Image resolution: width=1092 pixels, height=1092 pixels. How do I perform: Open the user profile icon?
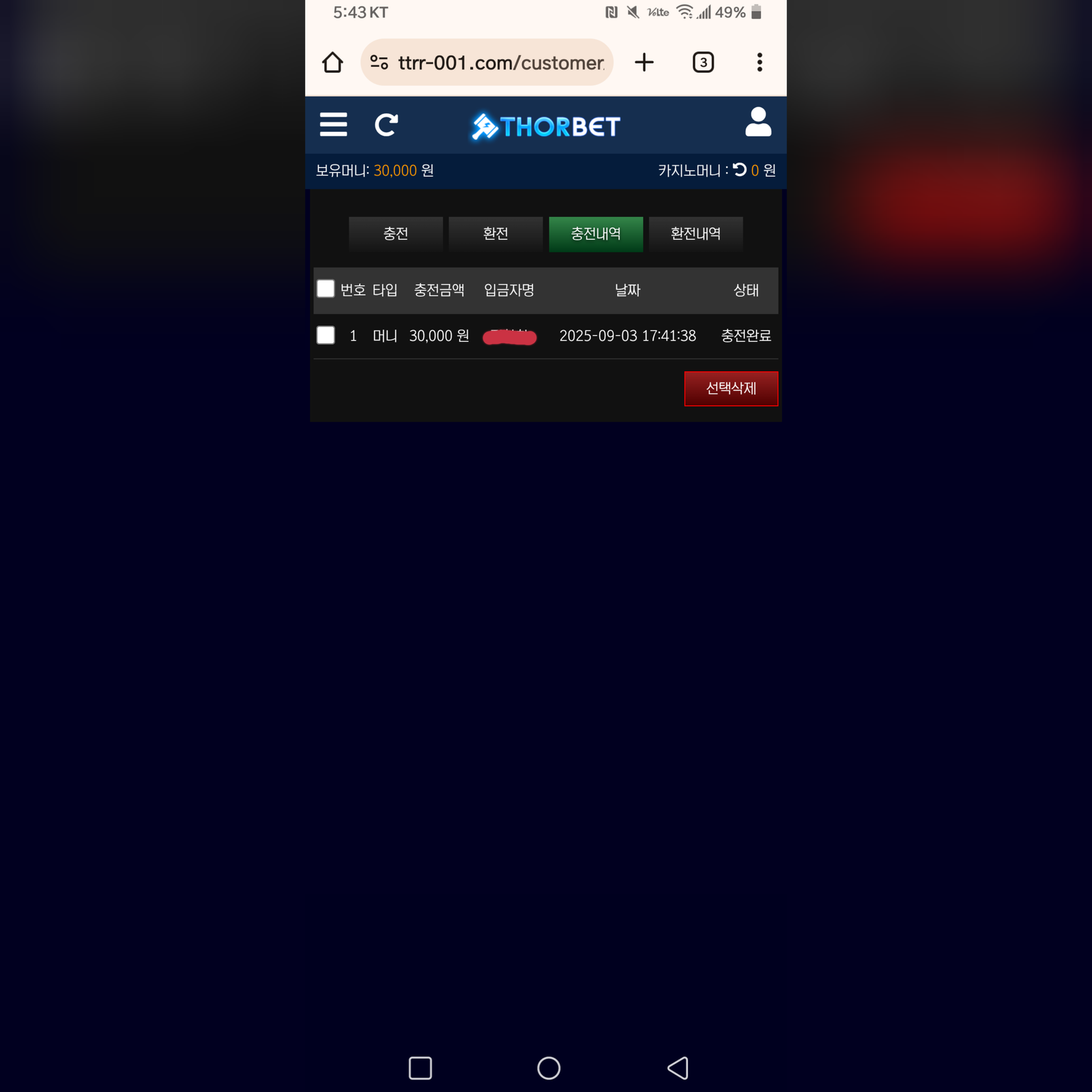tap(758, 123)
